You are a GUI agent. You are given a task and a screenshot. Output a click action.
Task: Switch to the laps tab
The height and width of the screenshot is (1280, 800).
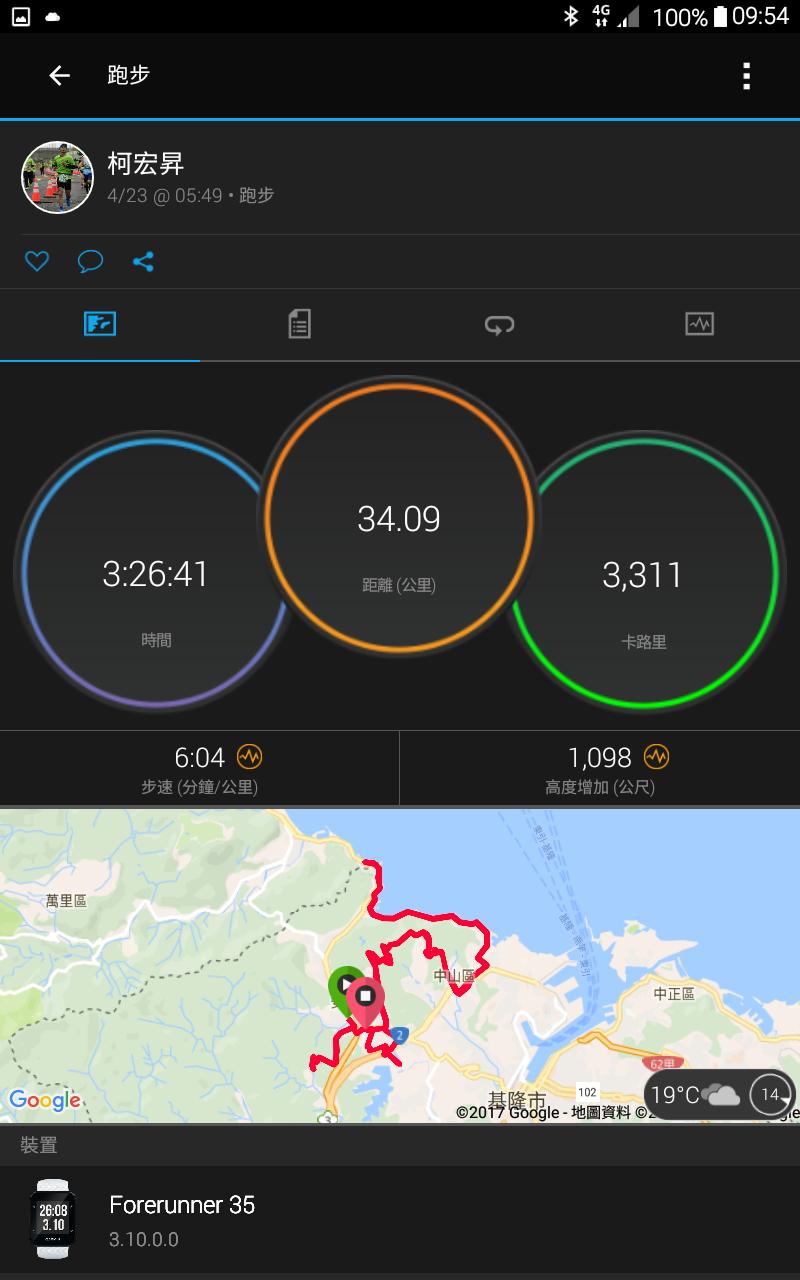tap(499, 324)
